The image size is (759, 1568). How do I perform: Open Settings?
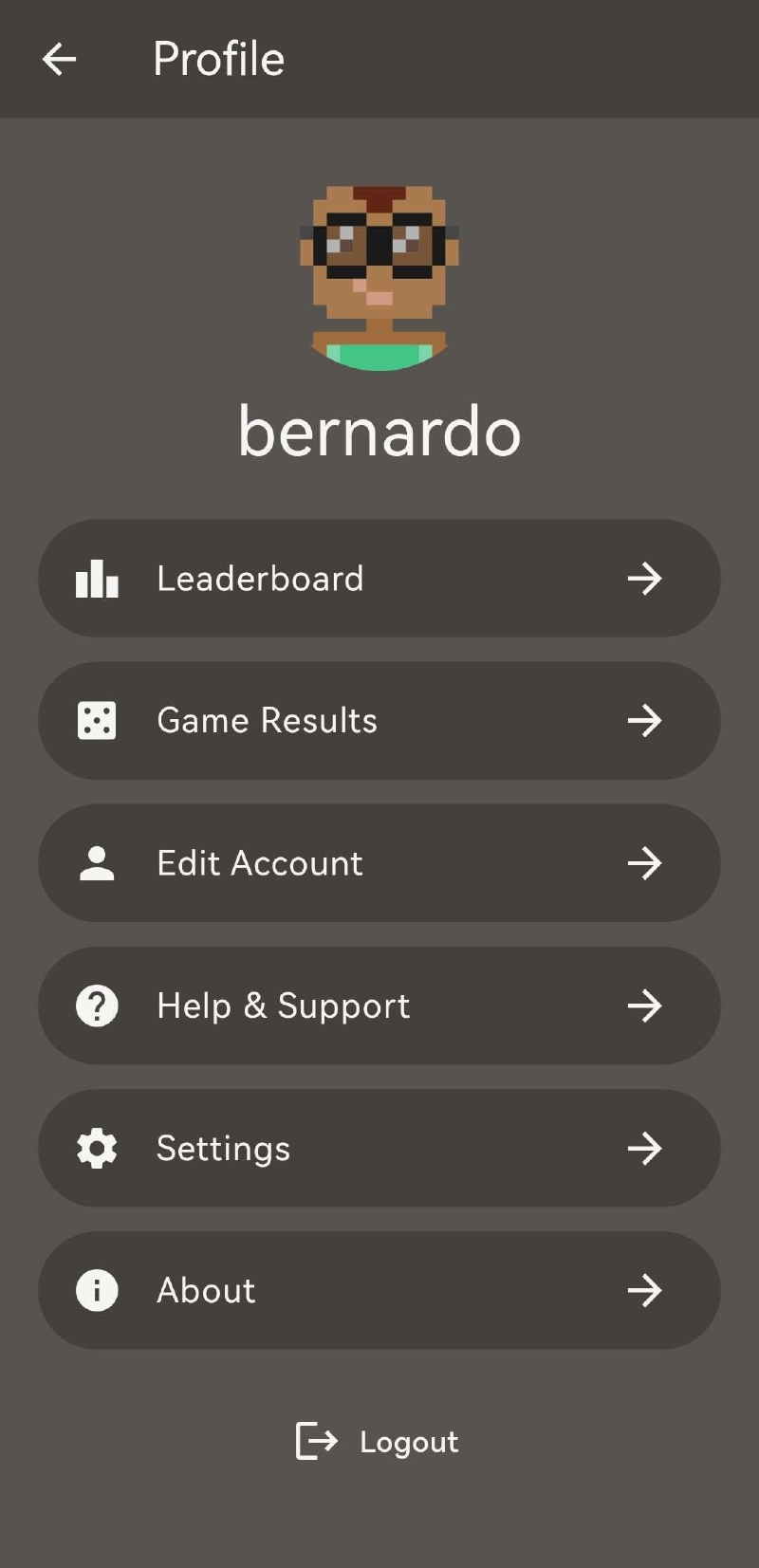point(379,1148)
